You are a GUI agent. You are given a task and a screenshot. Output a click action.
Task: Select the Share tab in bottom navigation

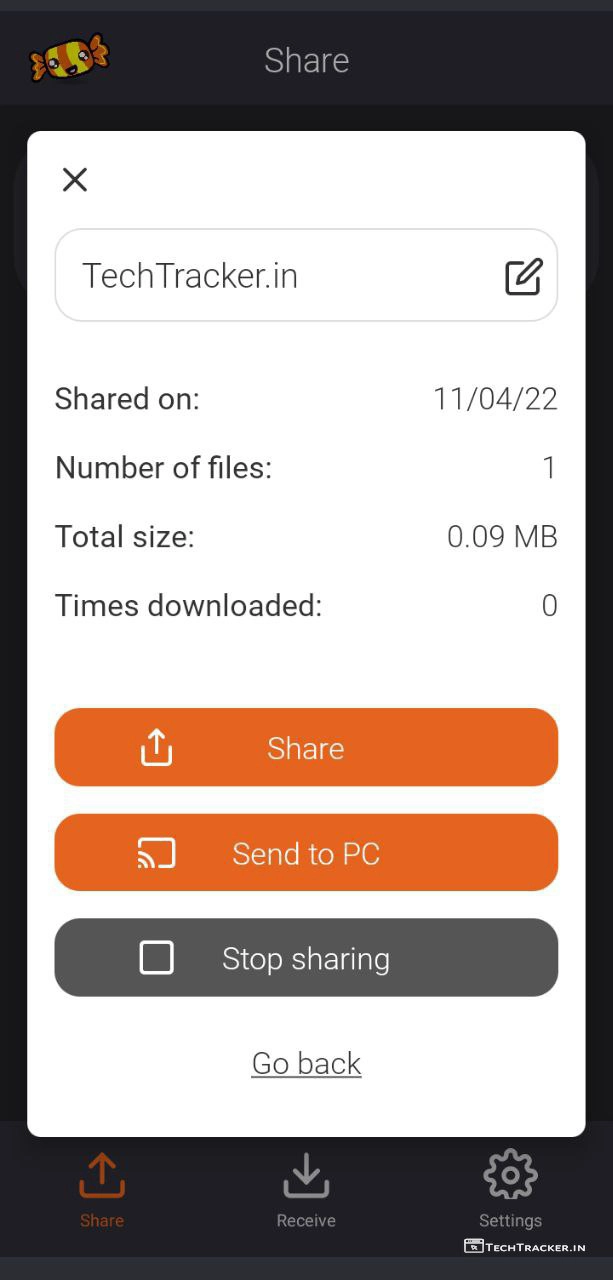[102, 1190]
